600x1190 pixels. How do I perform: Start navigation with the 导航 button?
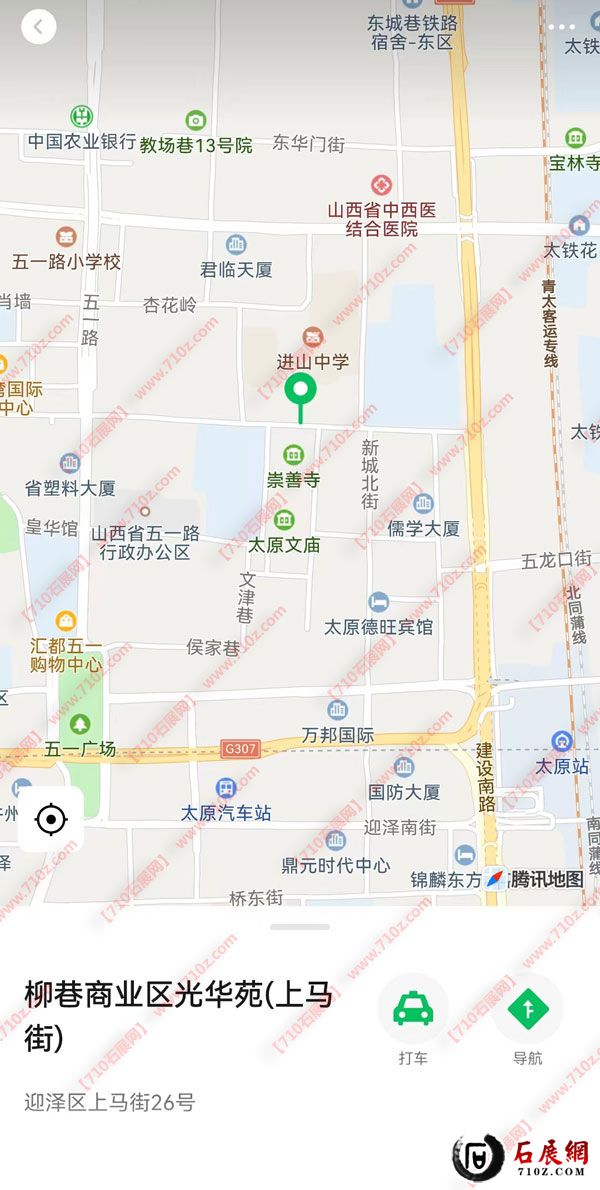(x=527, y=1009)
